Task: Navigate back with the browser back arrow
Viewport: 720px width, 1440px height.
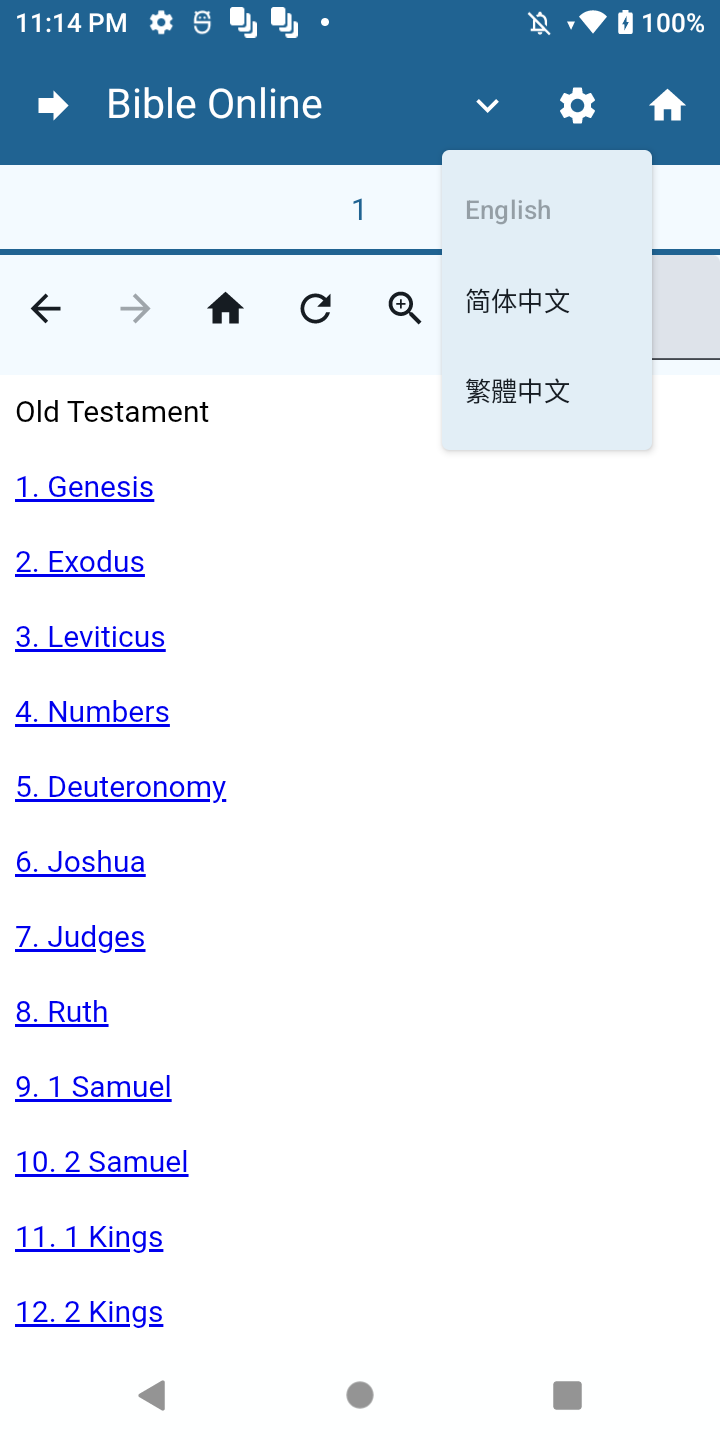Action: tap(46, 309)
